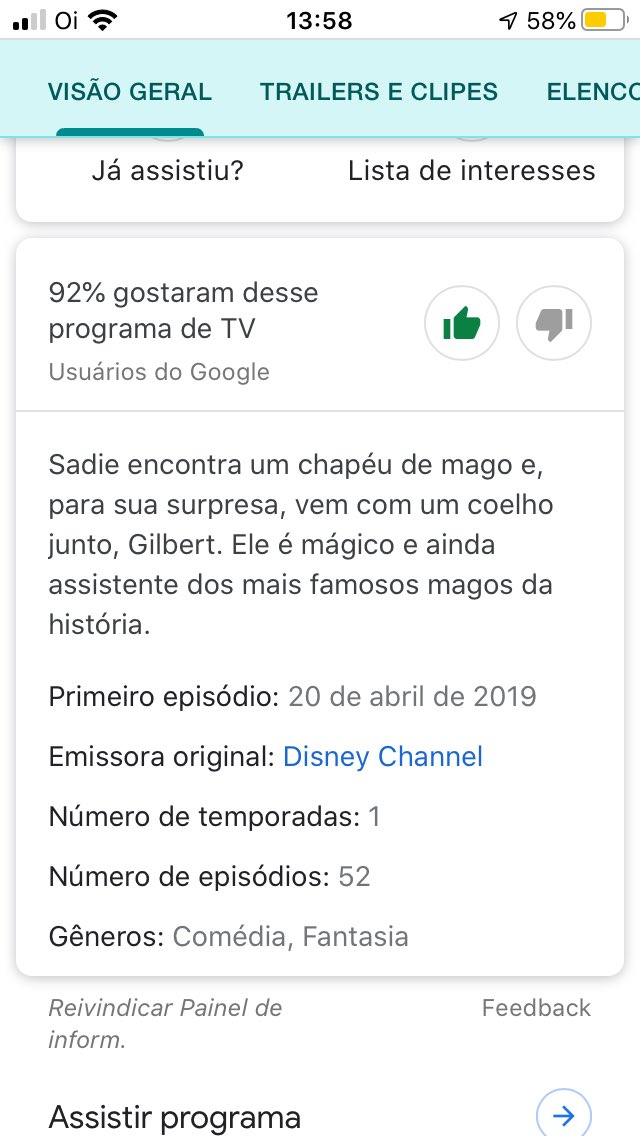Send Feedback on the panel
The image size is (640, 1136).
point(536,1008)
